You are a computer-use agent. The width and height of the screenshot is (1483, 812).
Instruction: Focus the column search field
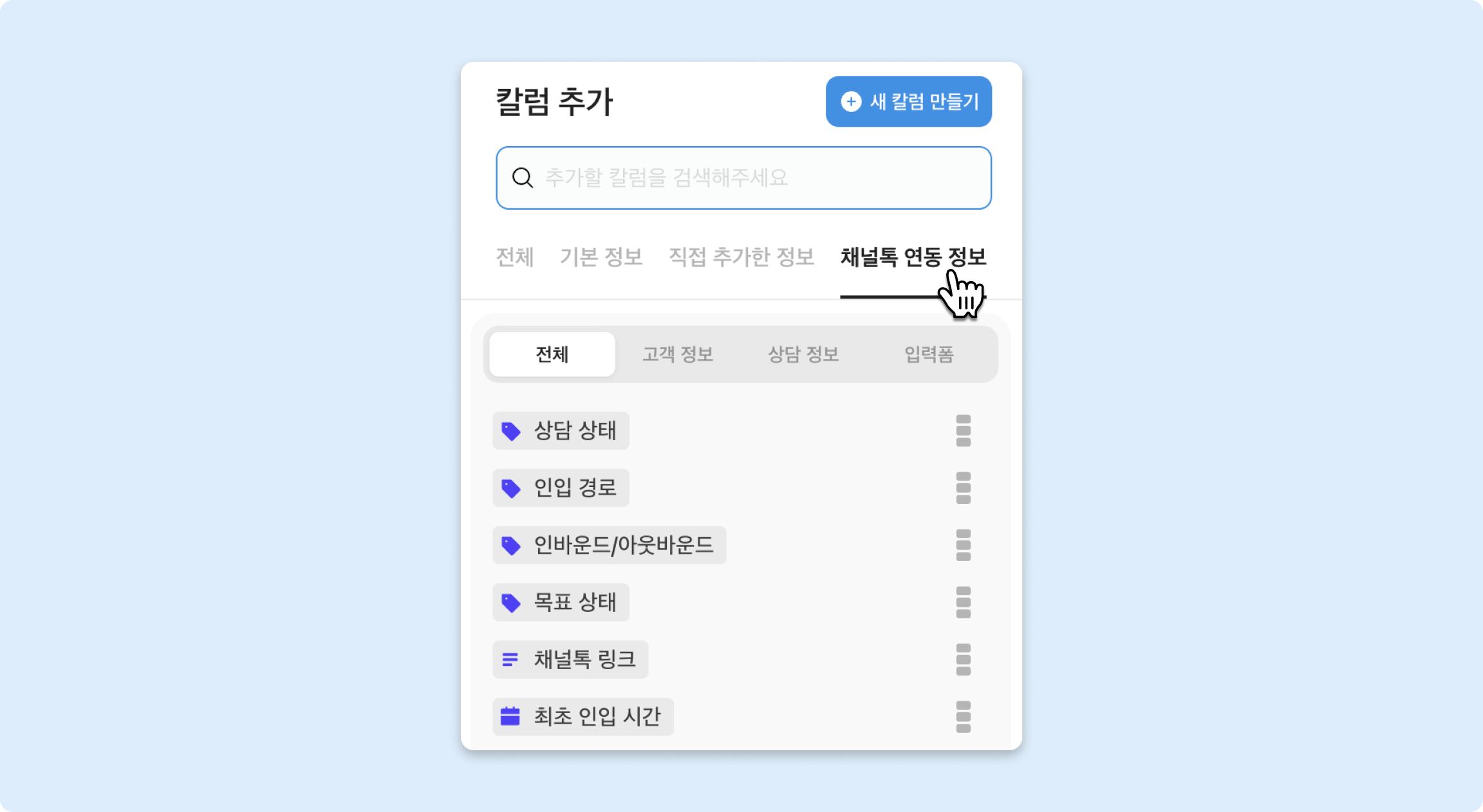pyautogui.click(x=743, y=178)
